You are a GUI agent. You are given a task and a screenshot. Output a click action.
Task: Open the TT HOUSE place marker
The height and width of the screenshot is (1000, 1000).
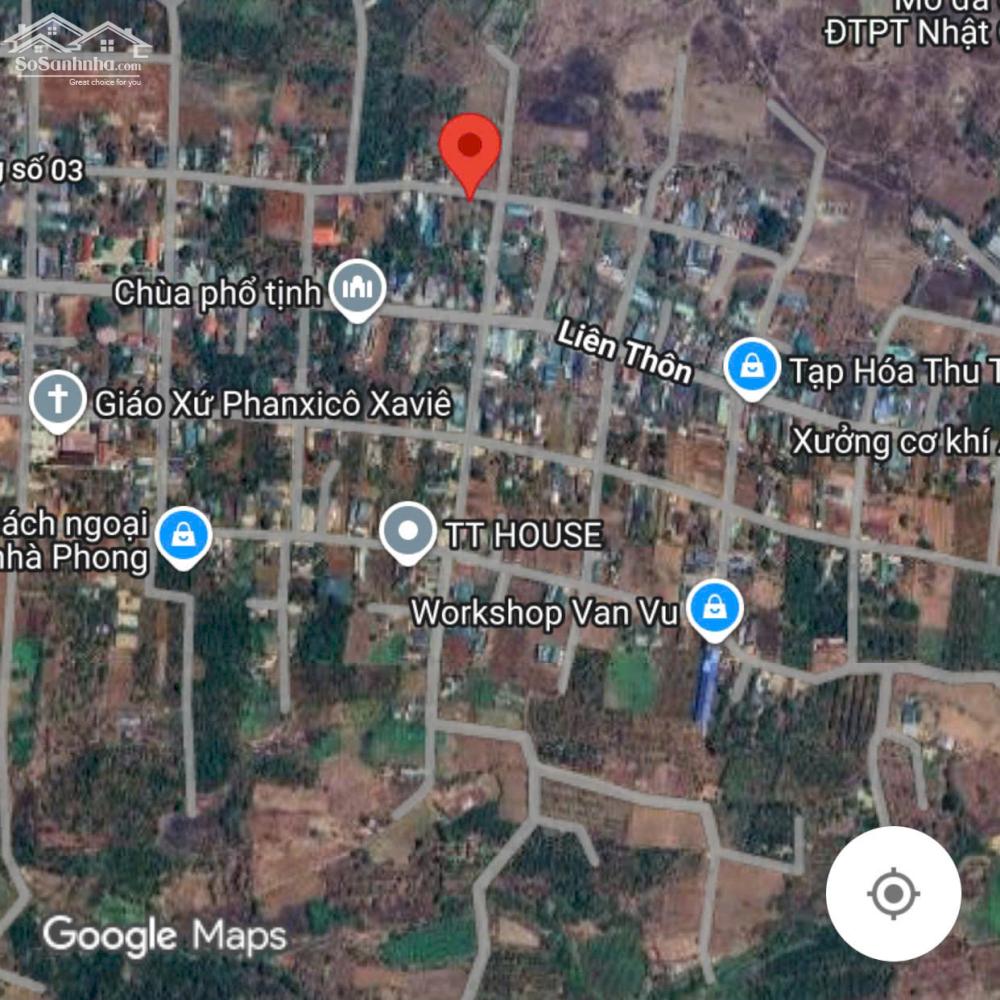click(407, 531)
